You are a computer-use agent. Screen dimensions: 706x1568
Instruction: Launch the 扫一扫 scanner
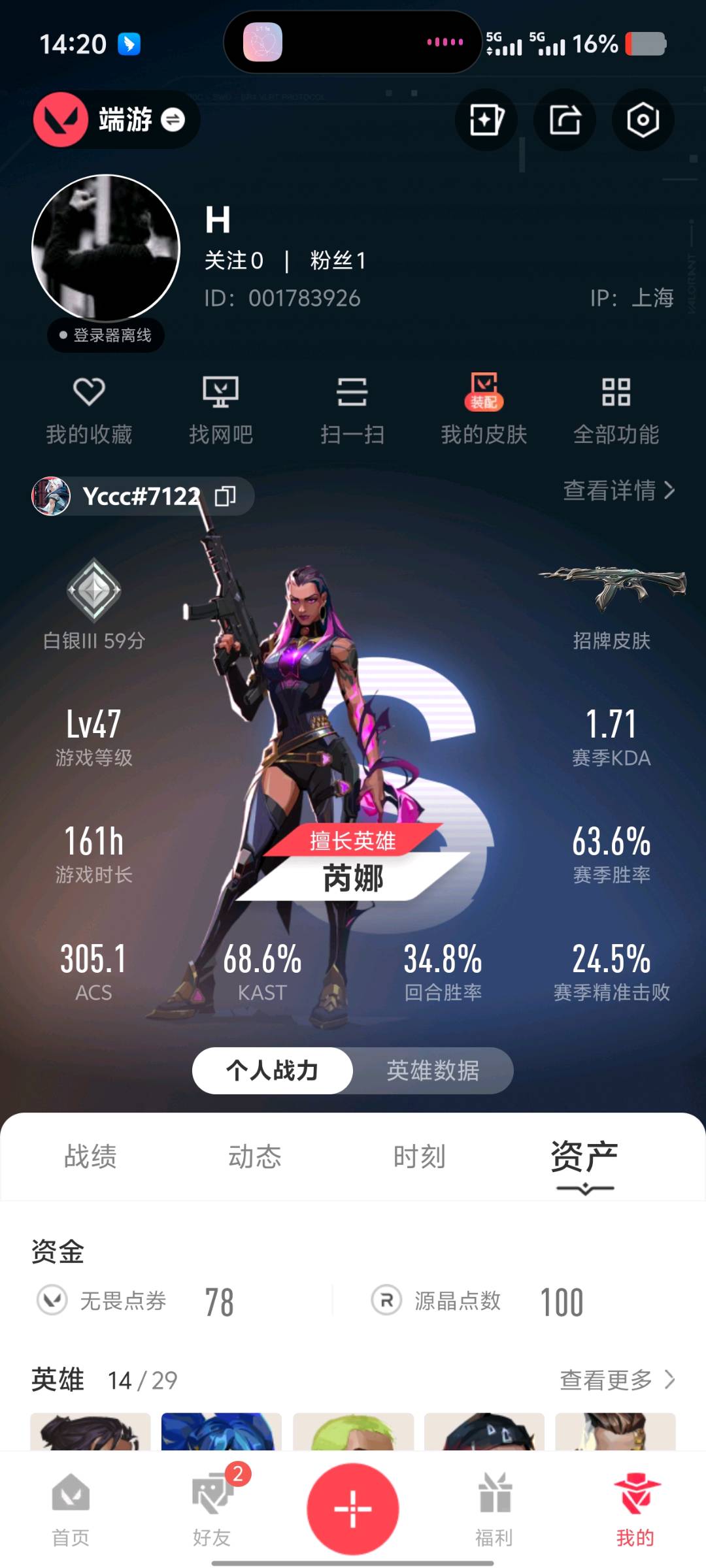tap(352, 408)
